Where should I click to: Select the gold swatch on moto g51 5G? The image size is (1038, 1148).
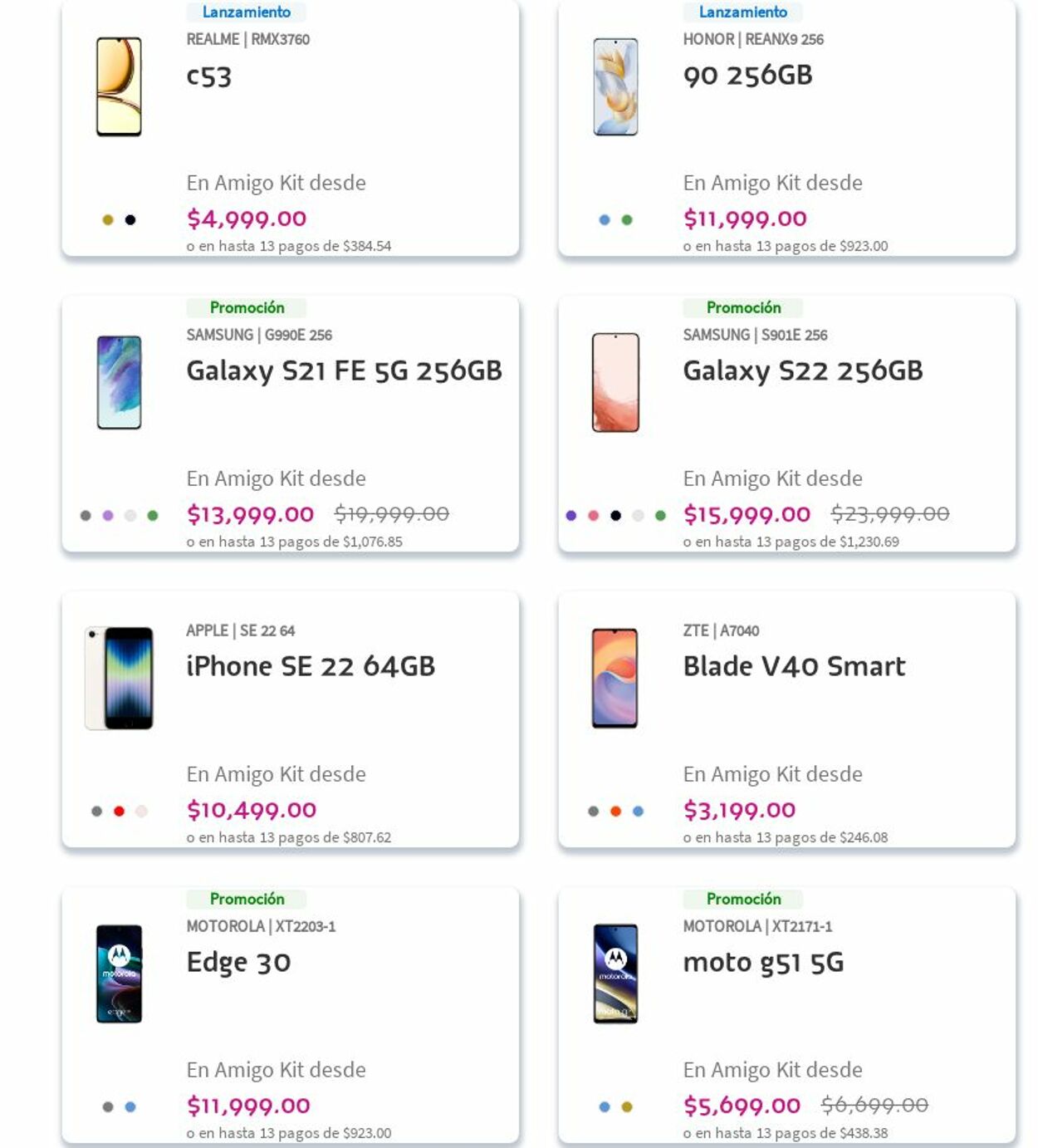627,1107
